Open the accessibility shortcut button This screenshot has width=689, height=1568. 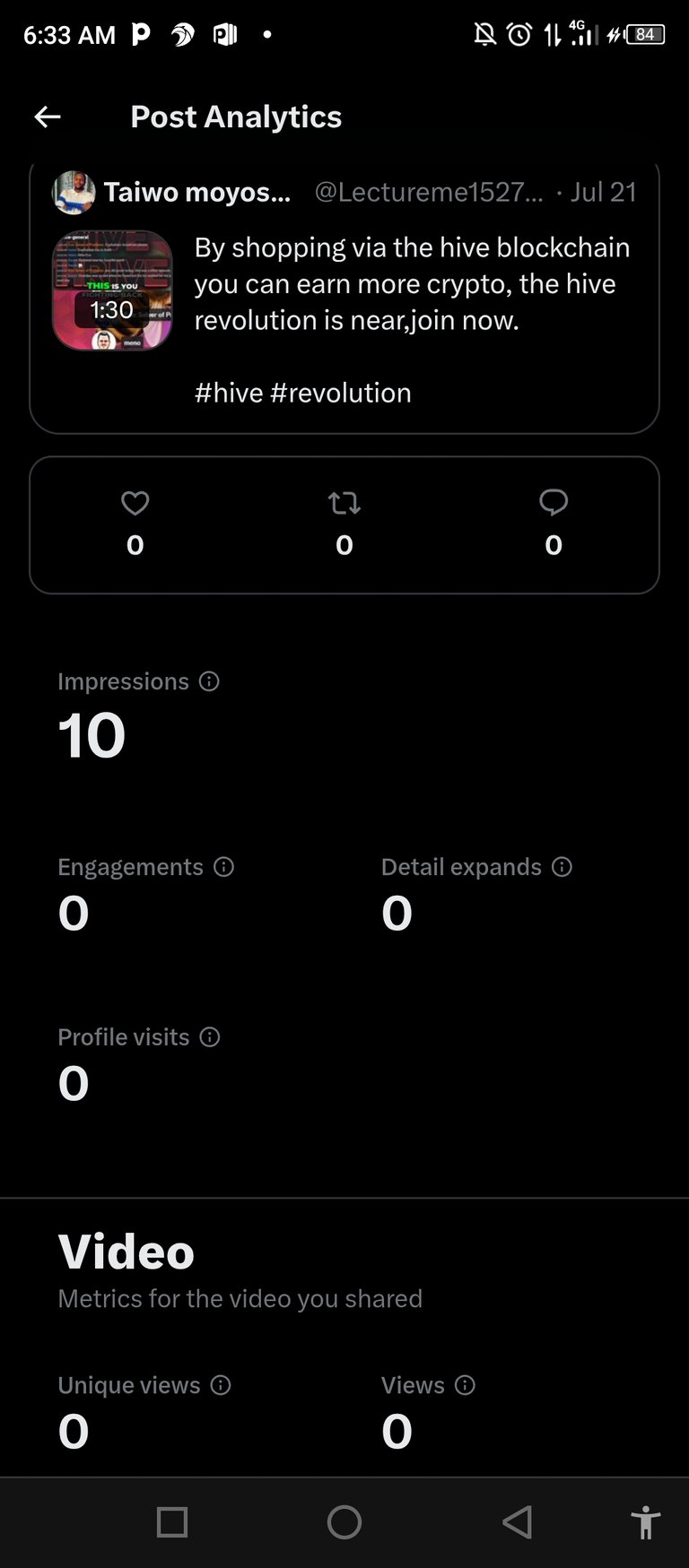tap(646, 1521)
